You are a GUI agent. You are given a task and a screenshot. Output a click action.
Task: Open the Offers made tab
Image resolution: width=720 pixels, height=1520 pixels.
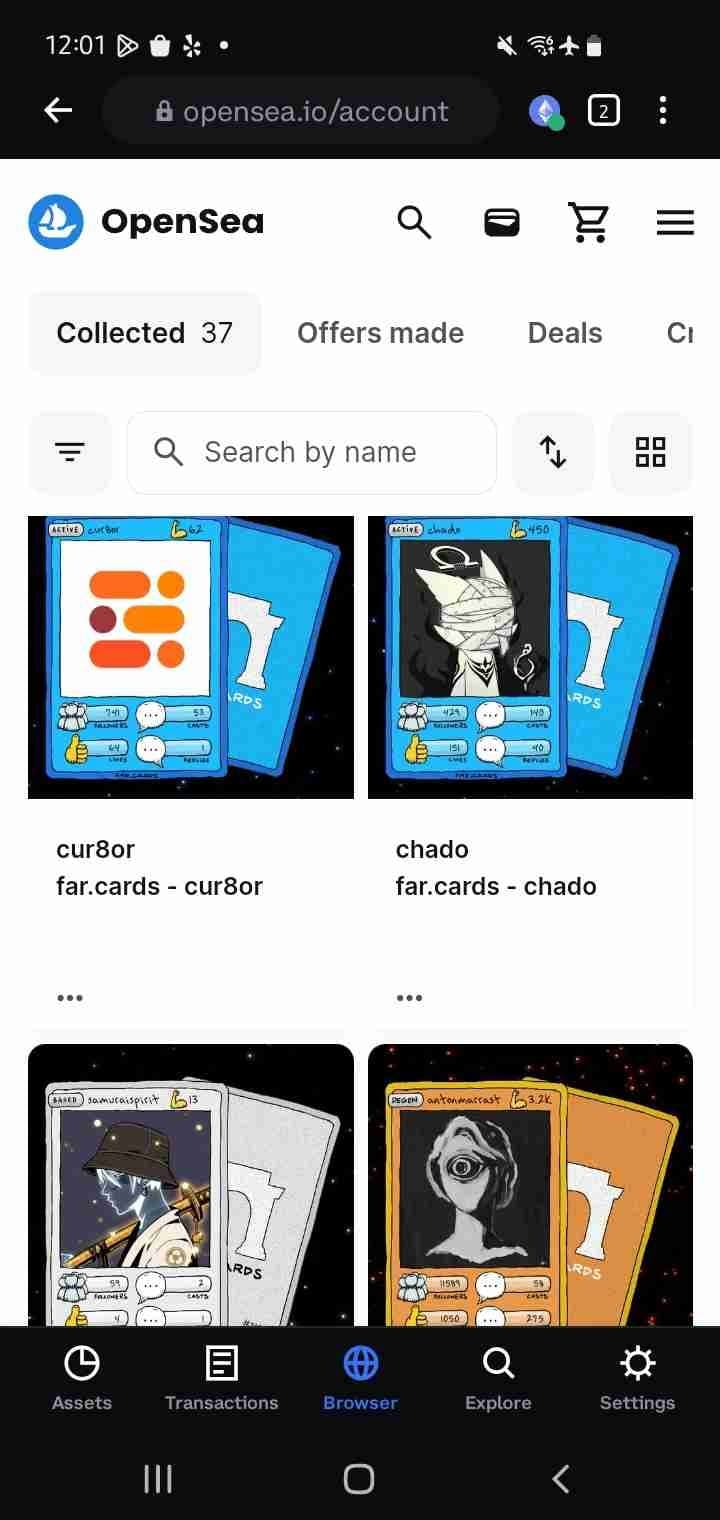(380, 332)
